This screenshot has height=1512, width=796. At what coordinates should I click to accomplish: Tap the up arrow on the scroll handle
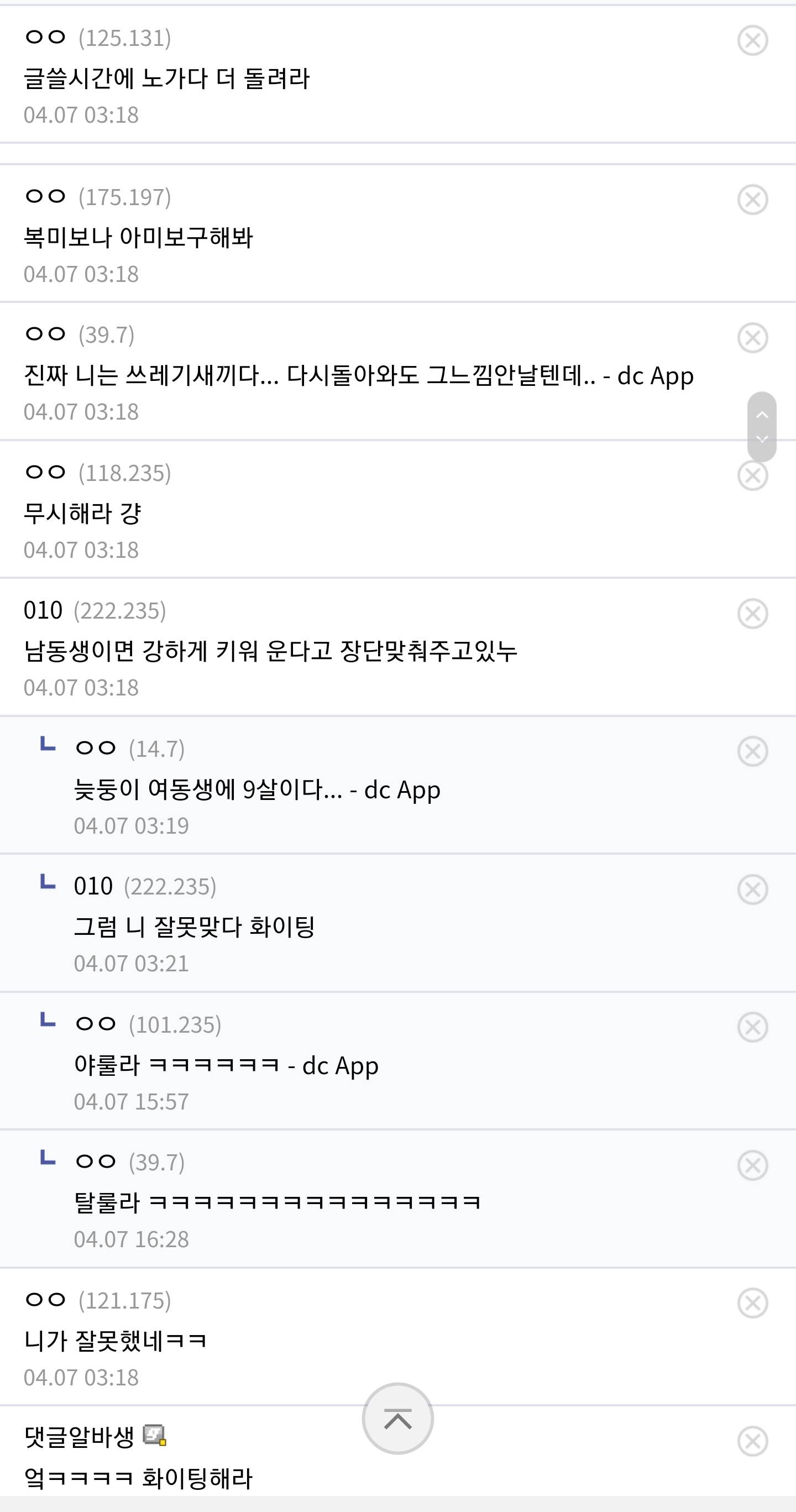tap(762, 415)
